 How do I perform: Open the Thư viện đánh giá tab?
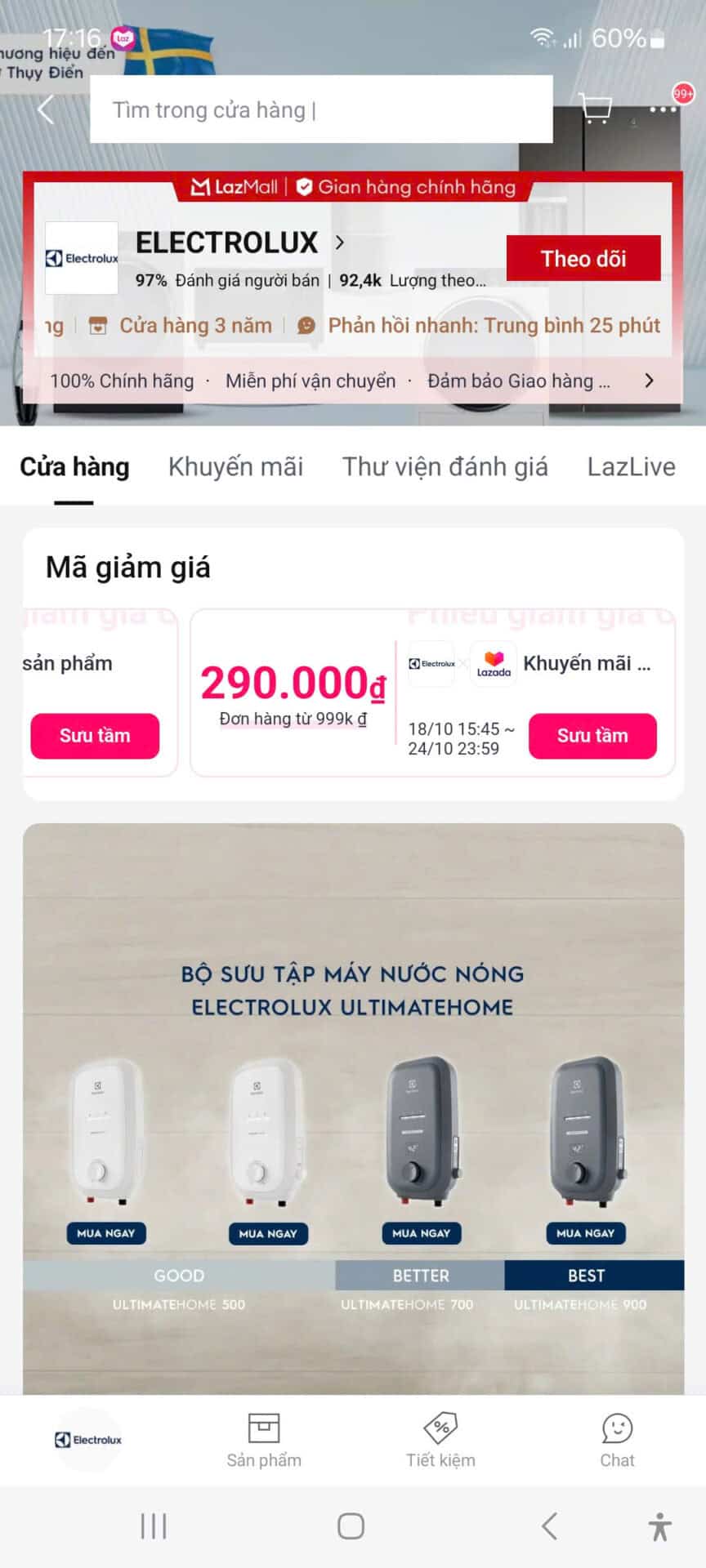(445, 466)
